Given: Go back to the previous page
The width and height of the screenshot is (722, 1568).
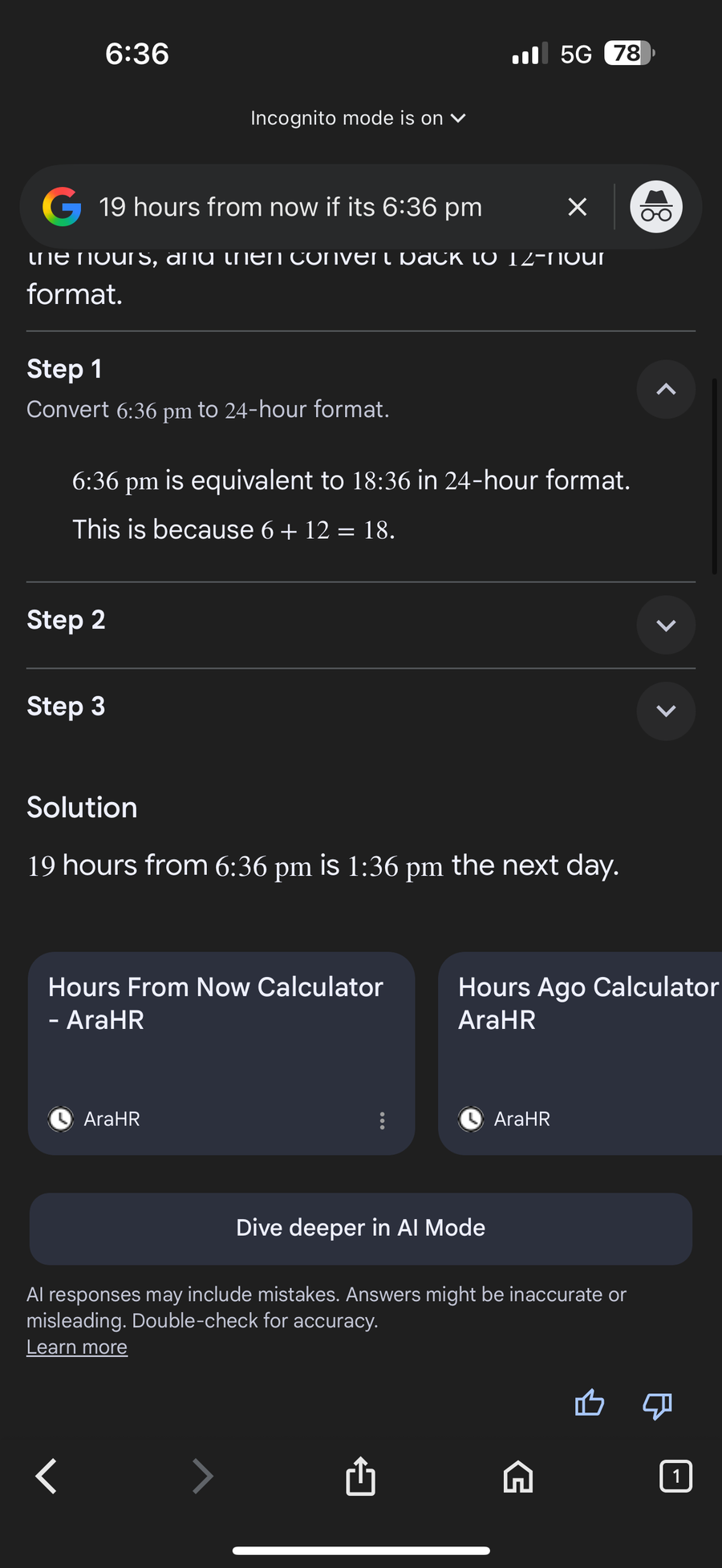Looking at the screenshot, I should [x=47, y=1476].
